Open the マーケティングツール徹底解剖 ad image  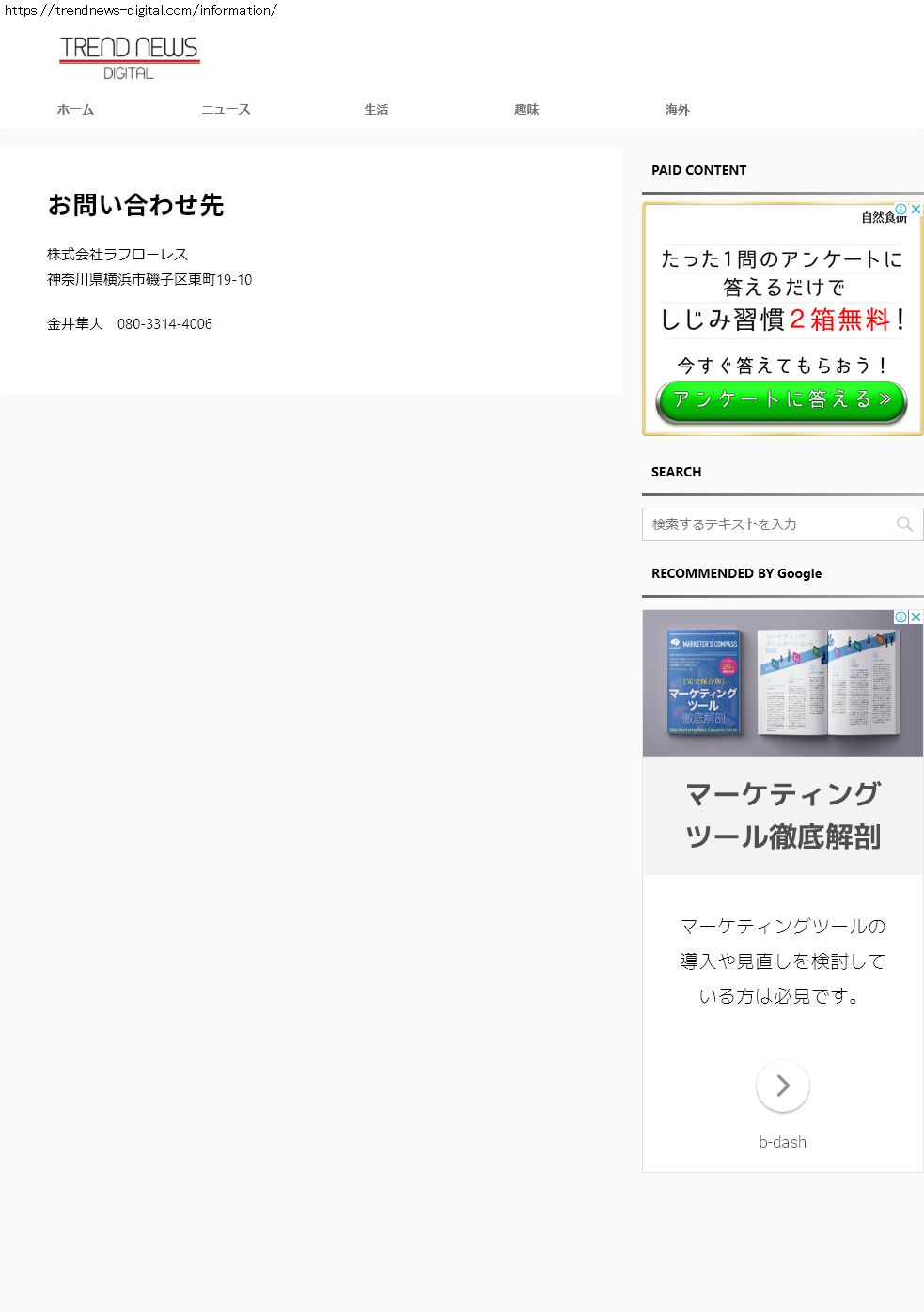[782, 683]
